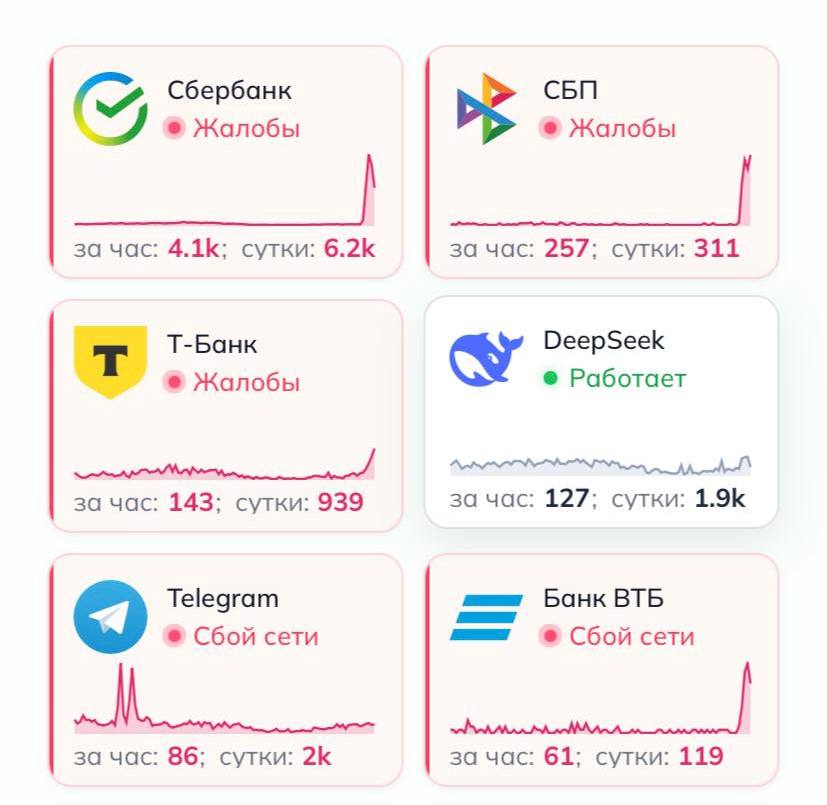The height and width of the screenshot is (805, 827).
Task: Open the Сбербанк outage card
Action: click(226, 162)
